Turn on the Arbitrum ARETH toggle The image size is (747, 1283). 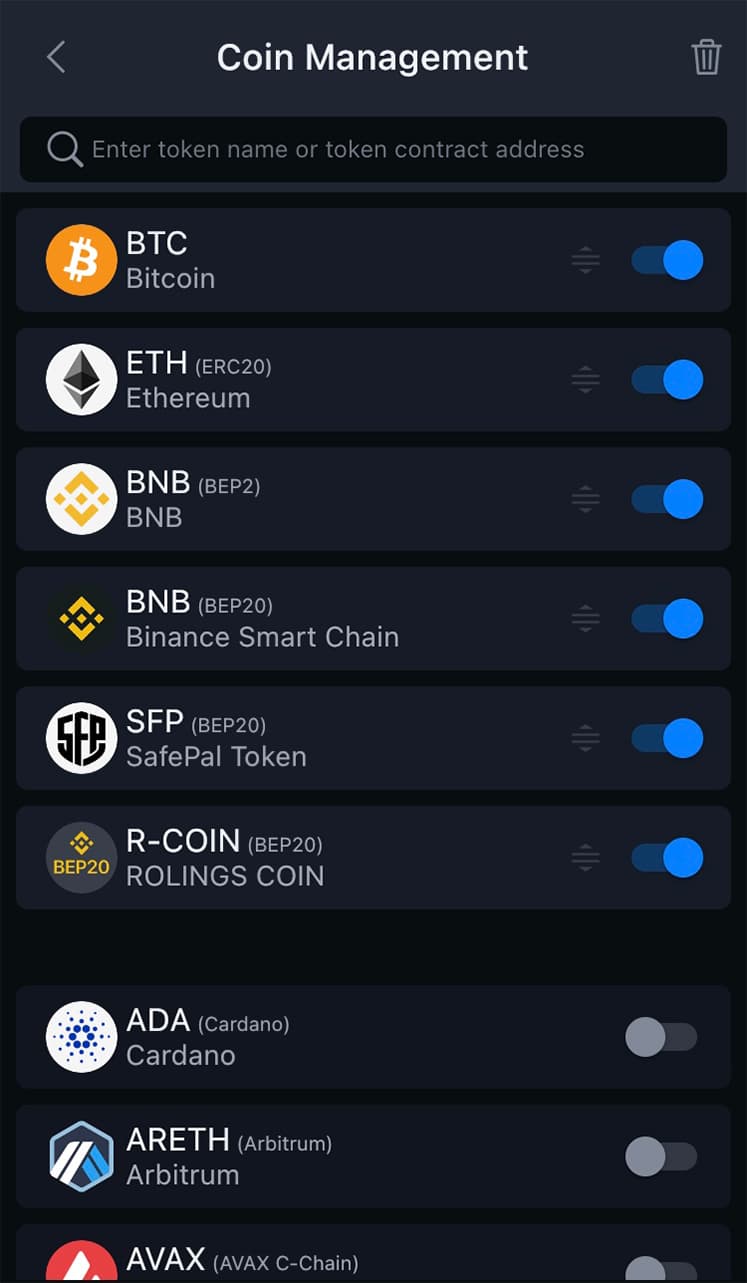click(x=661, y=1157)
